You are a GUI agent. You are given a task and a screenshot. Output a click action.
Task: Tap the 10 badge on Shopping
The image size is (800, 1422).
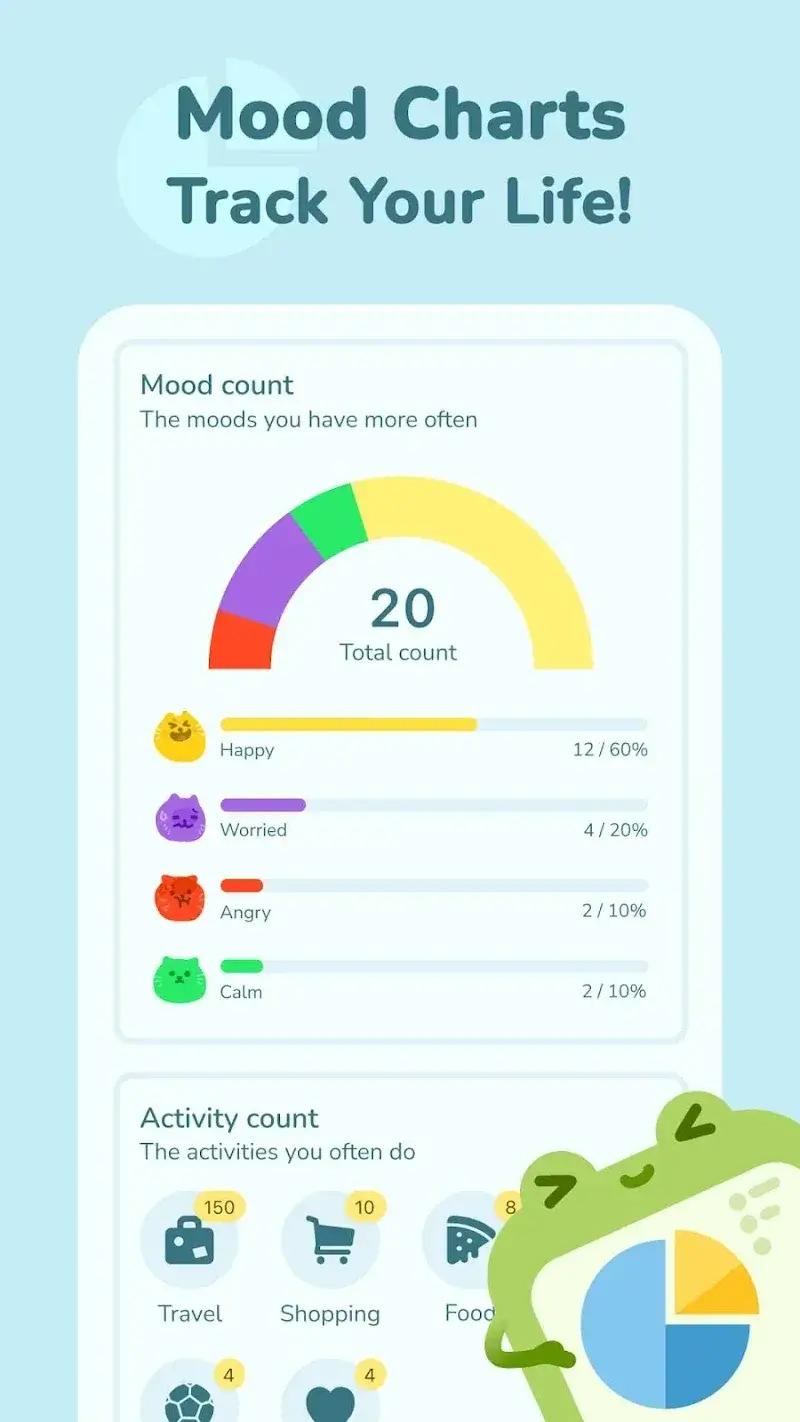pos(364,1207)
